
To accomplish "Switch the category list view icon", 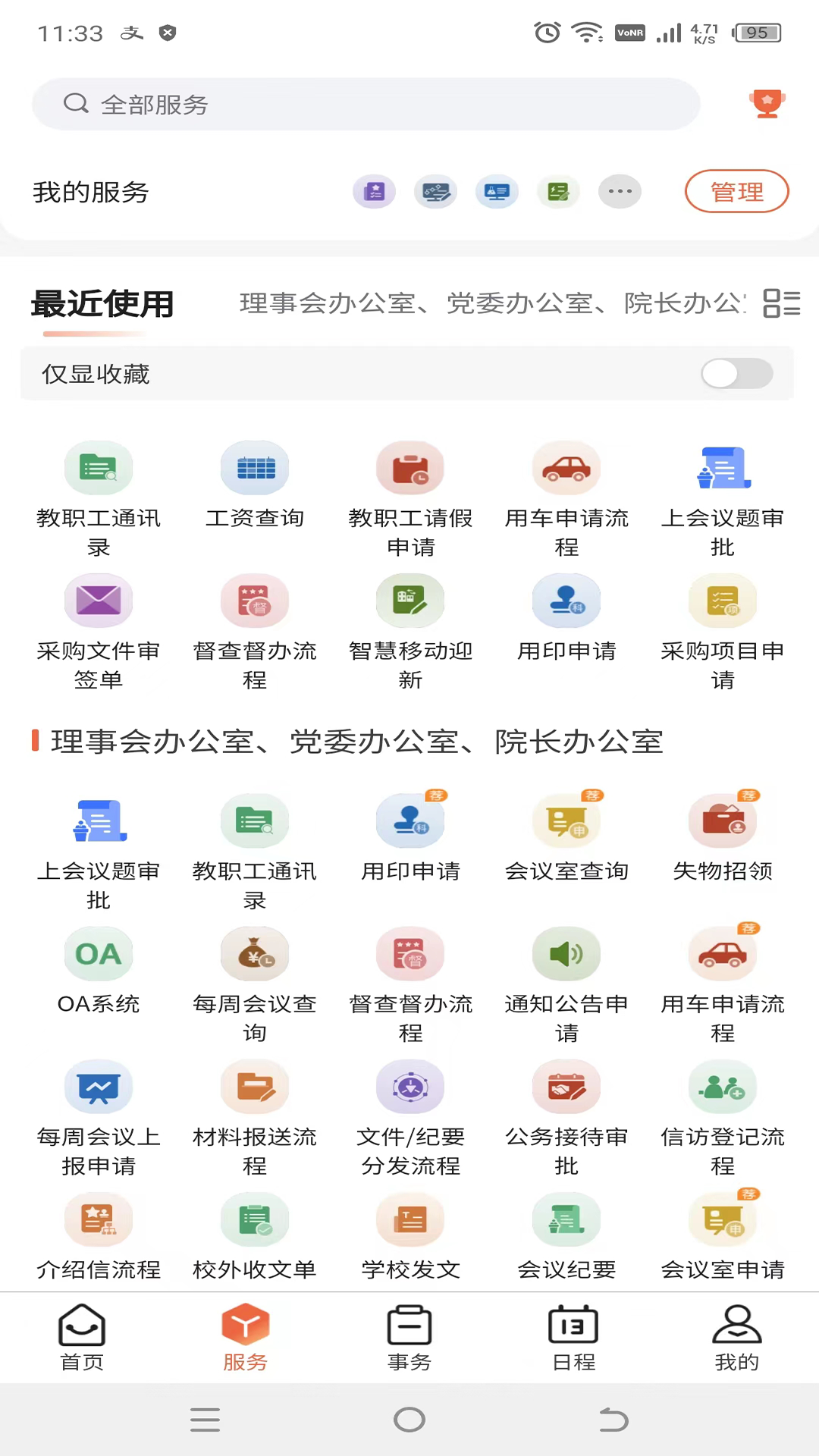I will click(x=781, y=303).
